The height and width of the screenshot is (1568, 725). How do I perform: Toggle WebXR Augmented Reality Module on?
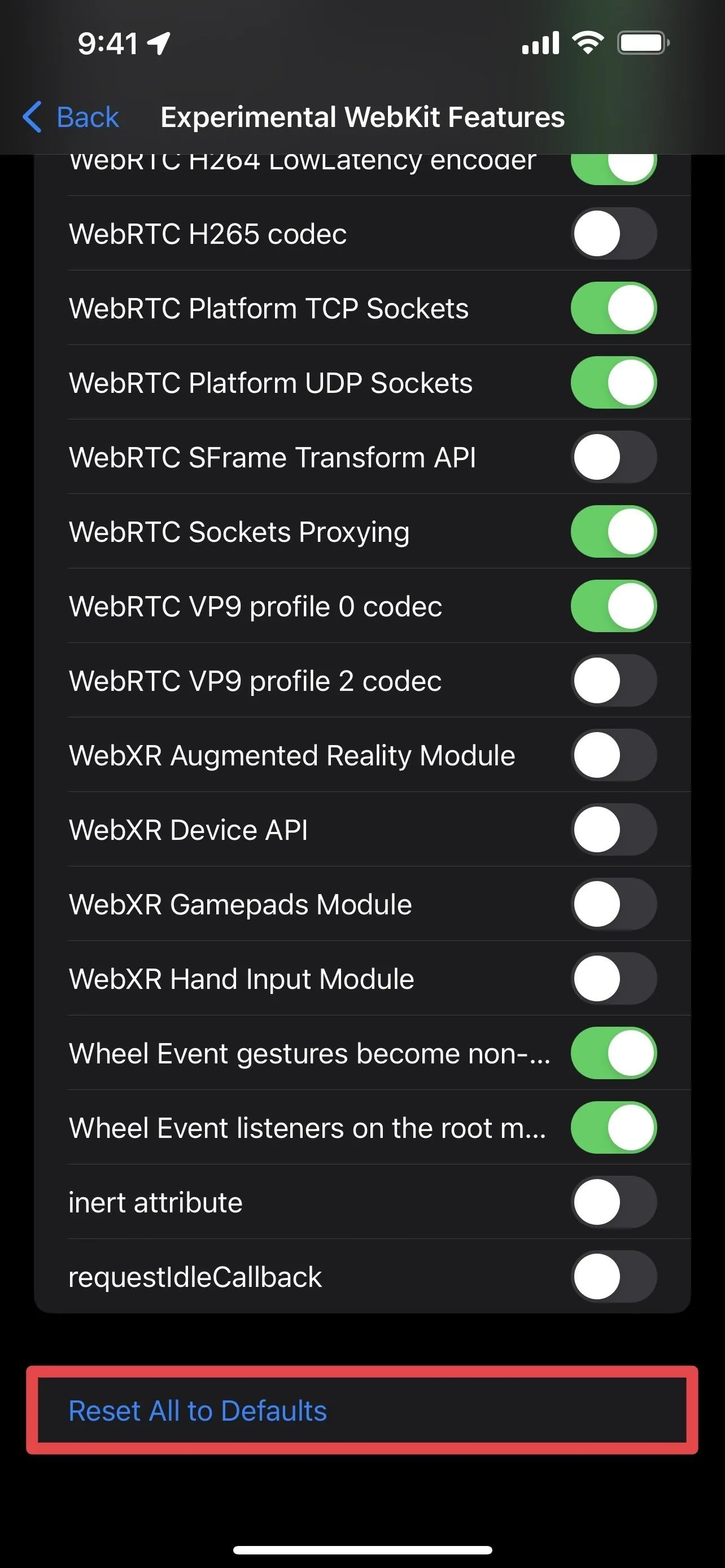click(x=614, y=755)
